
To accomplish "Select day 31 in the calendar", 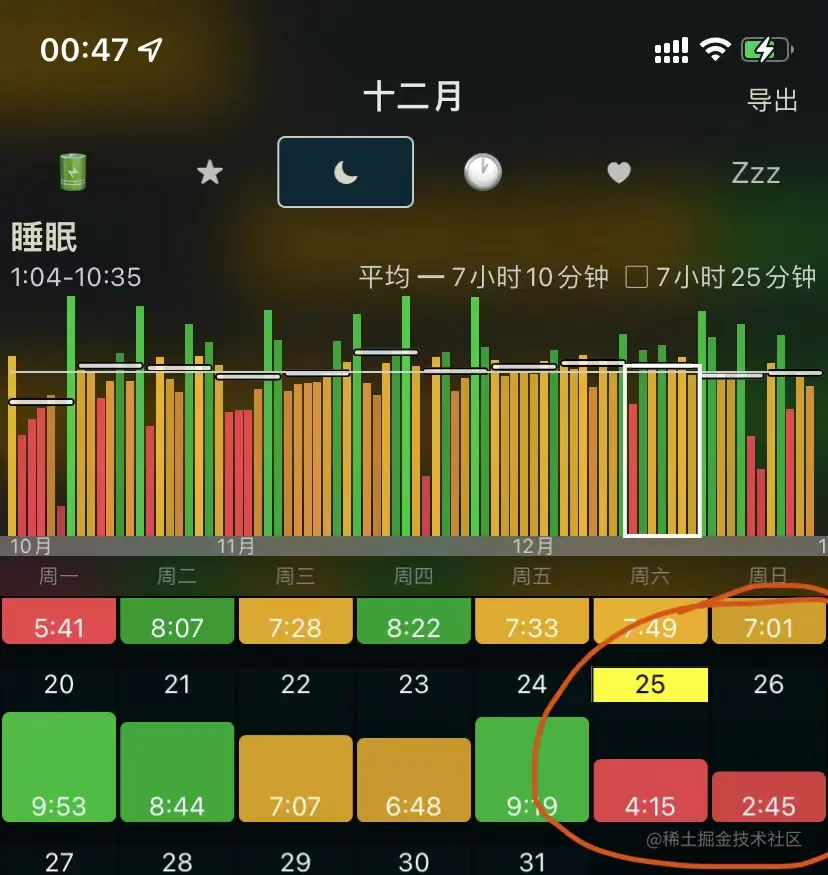I will (531, 861).
